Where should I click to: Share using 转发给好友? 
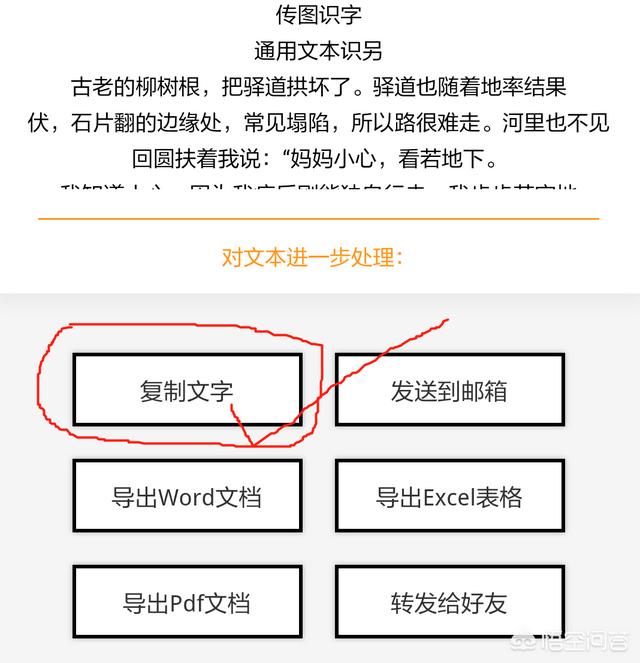tap(449, 602)
